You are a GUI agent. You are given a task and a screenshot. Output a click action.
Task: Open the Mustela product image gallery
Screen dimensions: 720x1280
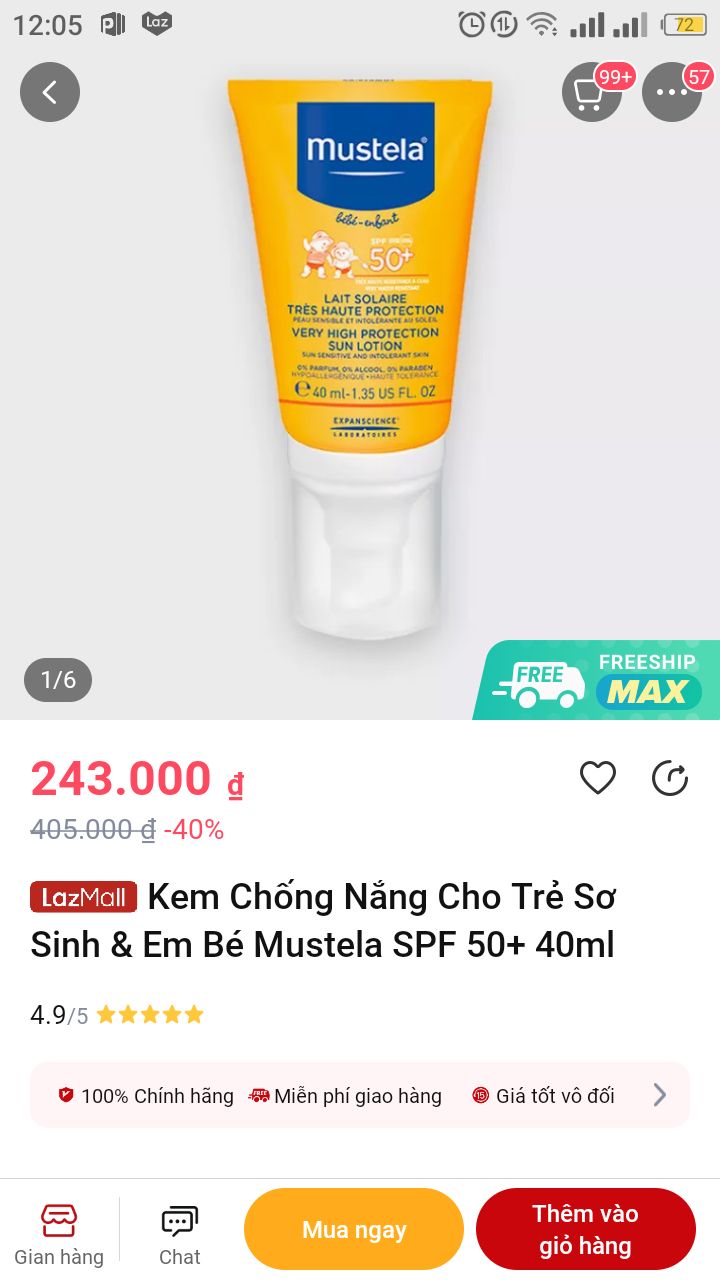pyautogui.click(x=360, y=360)
